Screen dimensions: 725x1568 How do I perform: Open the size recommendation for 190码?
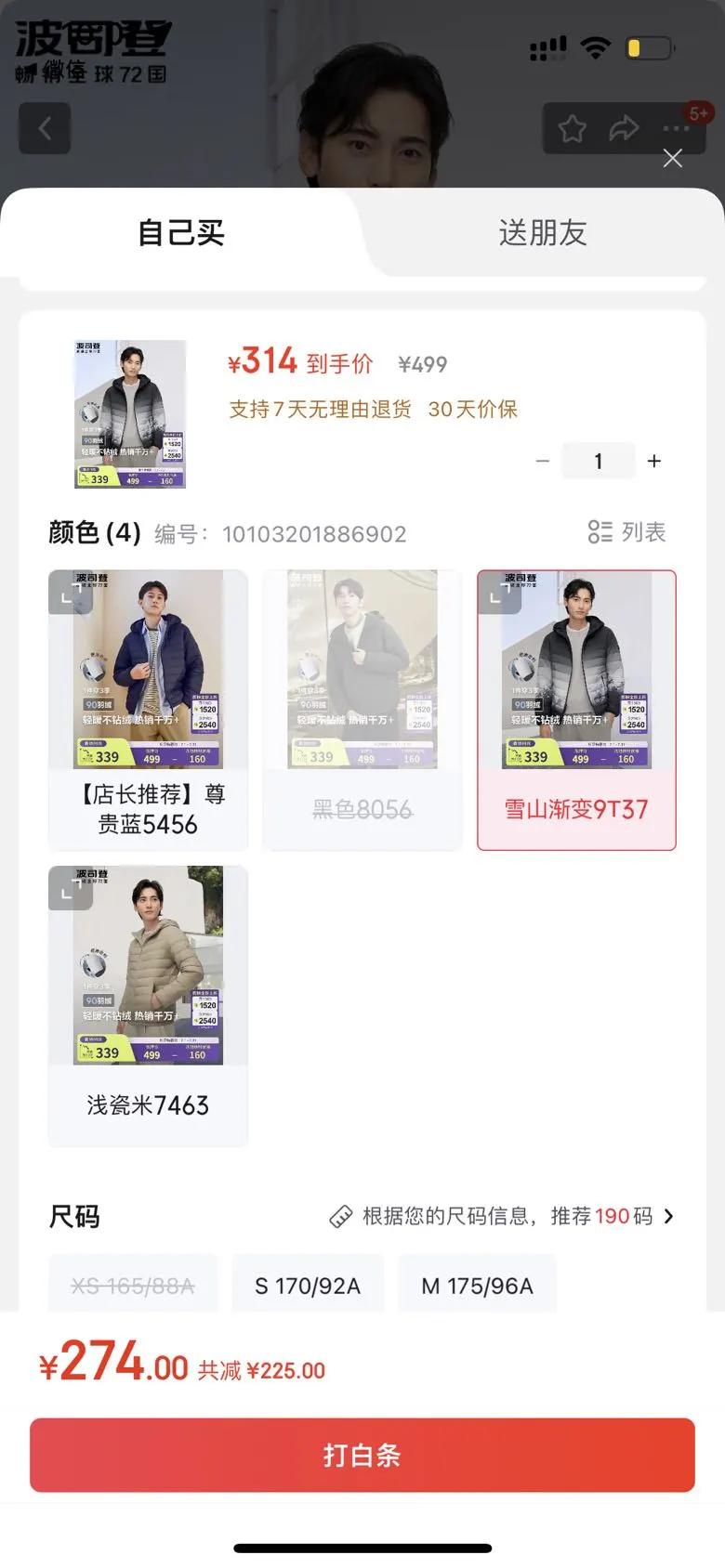pyautogui.click(x=502, y=1216)
